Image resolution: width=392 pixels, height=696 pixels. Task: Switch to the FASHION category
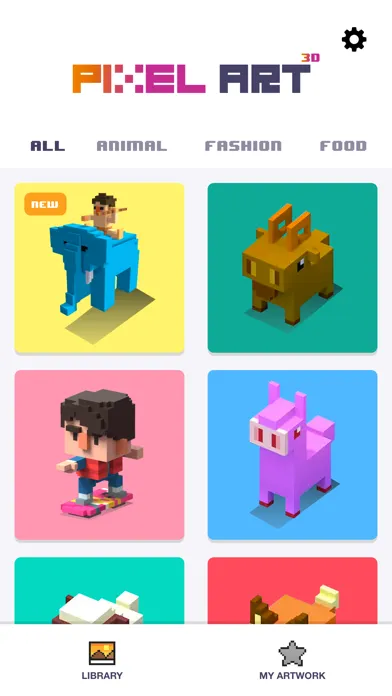click(243, 146)
